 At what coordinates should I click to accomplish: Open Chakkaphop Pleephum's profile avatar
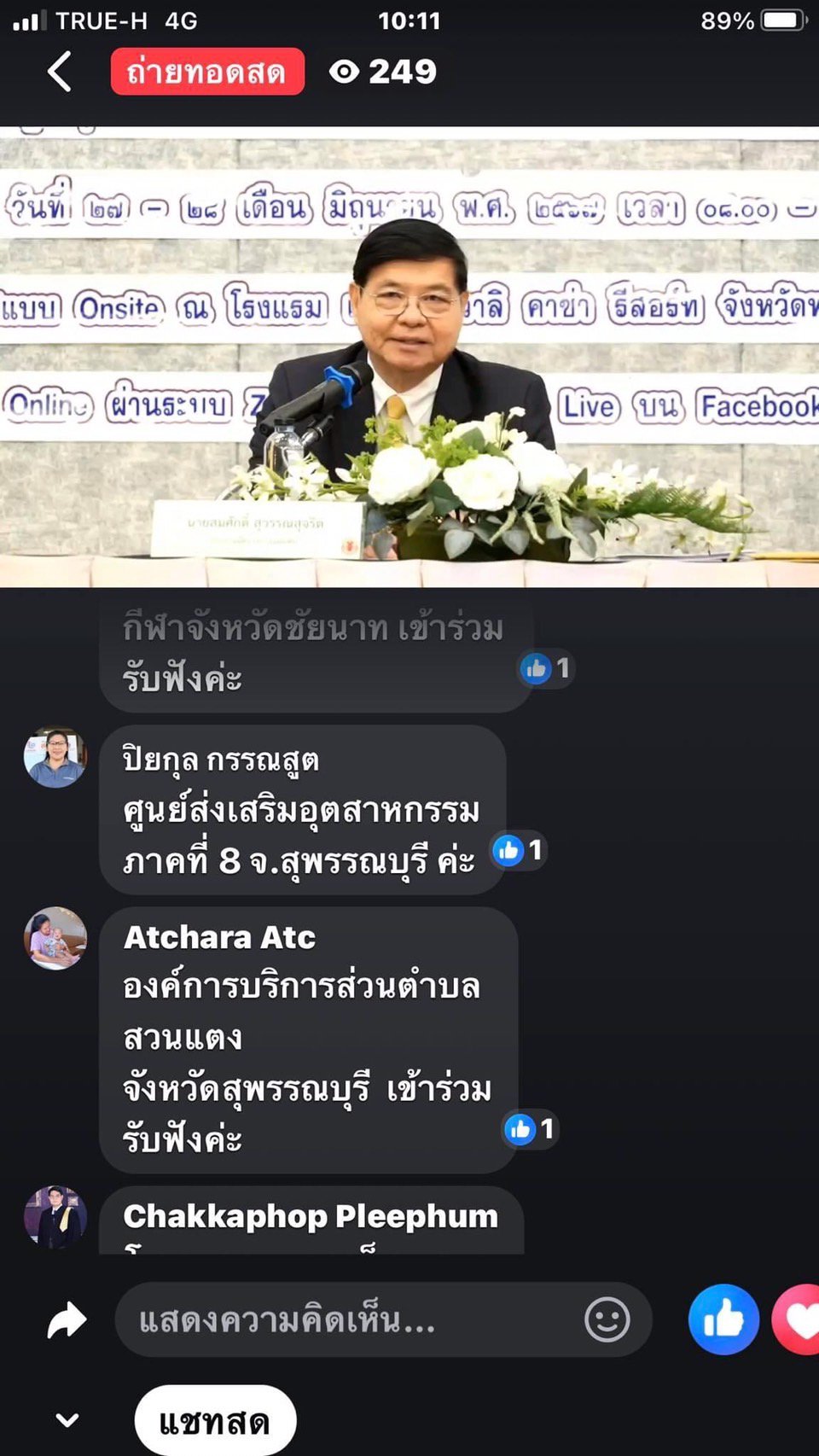55,1217
